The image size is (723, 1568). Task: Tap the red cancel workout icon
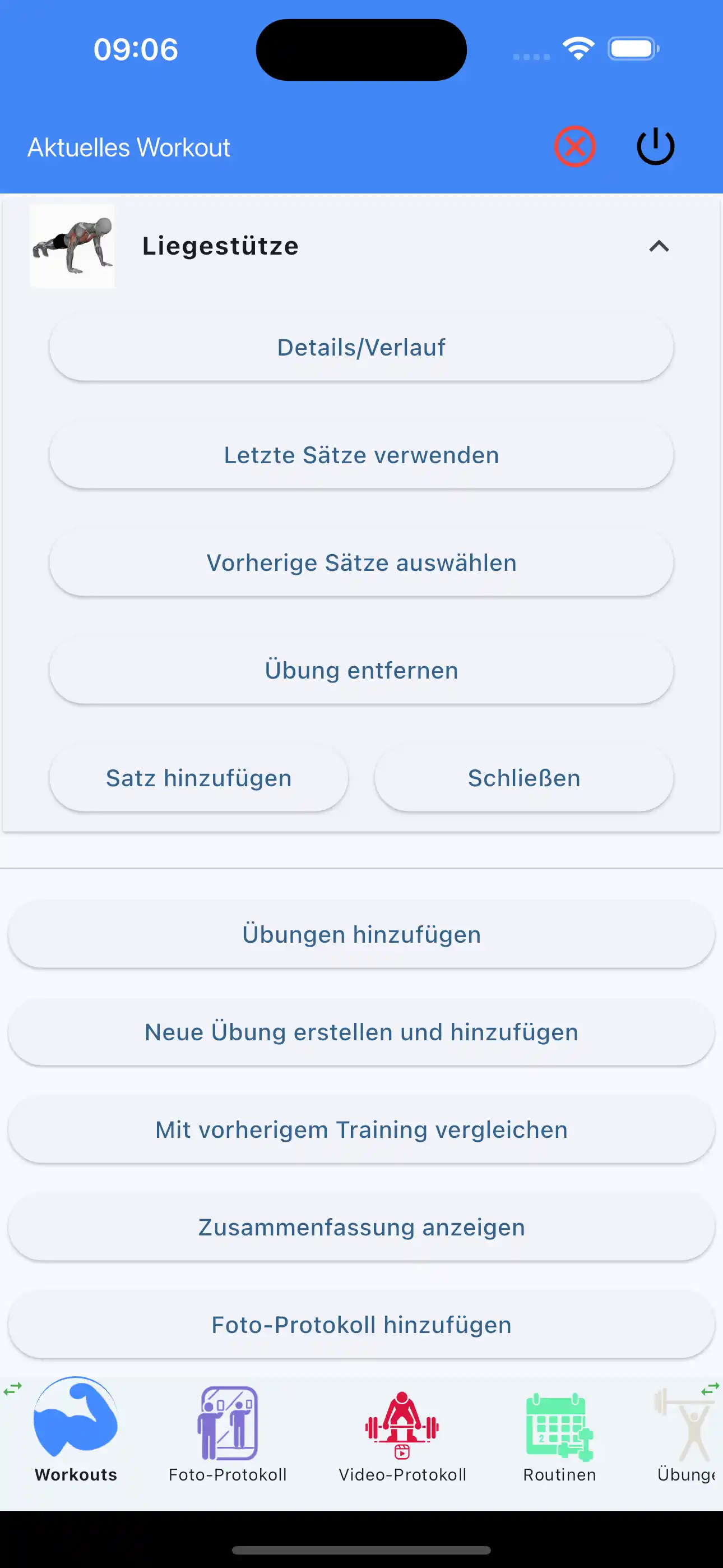click(575, 145)
